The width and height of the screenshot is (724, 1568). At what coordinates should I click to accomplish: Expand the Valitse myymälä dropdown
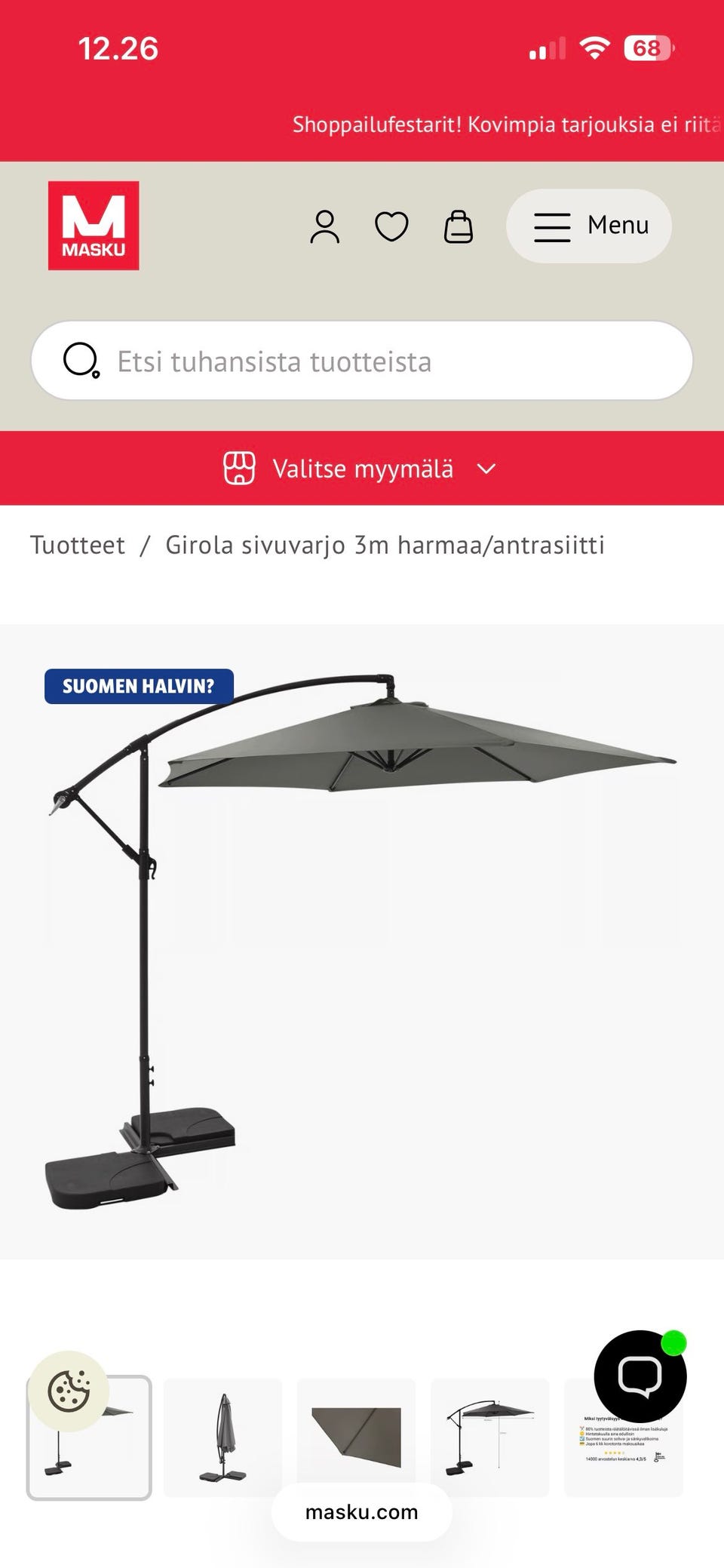click(x=363, y=468)
